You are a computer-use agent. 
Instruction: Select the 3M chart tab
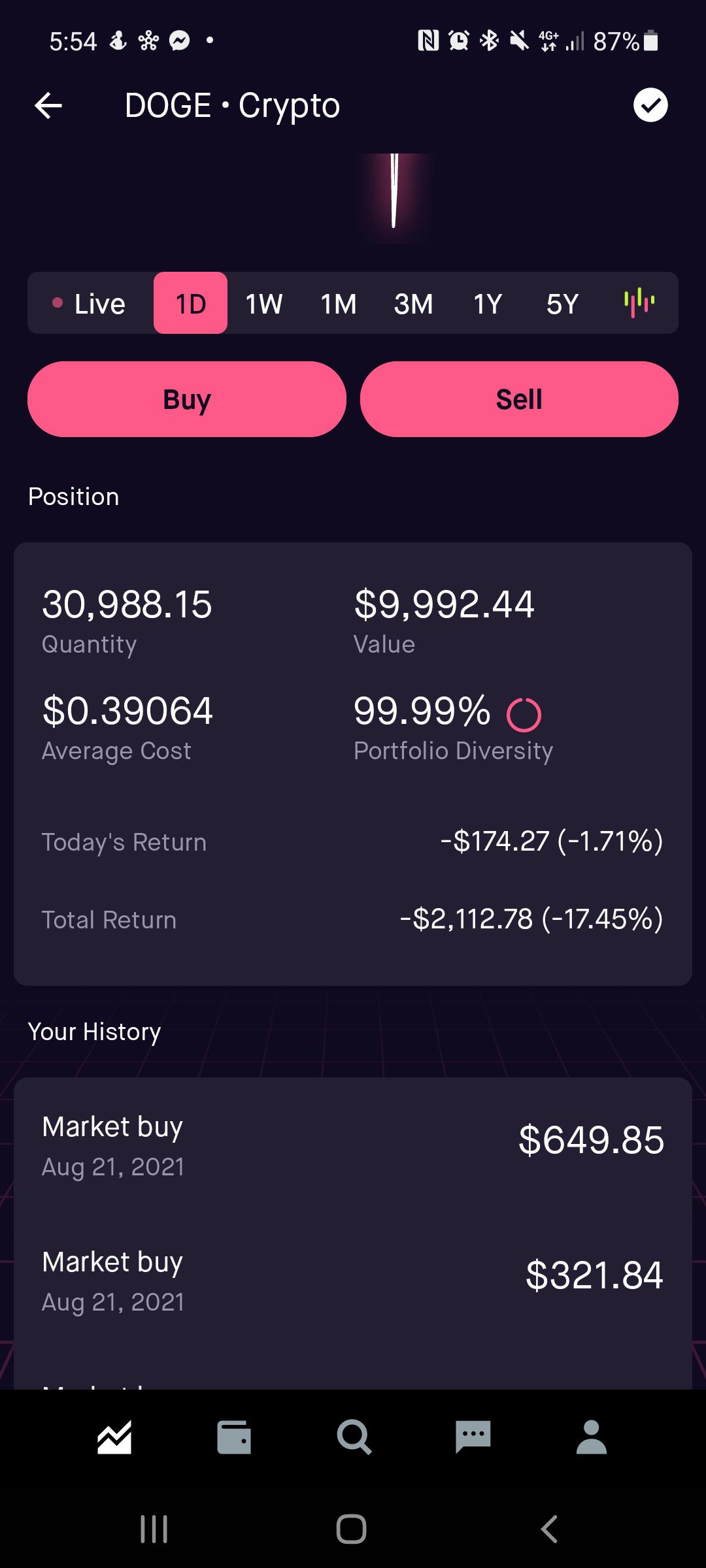click(414, 303)
